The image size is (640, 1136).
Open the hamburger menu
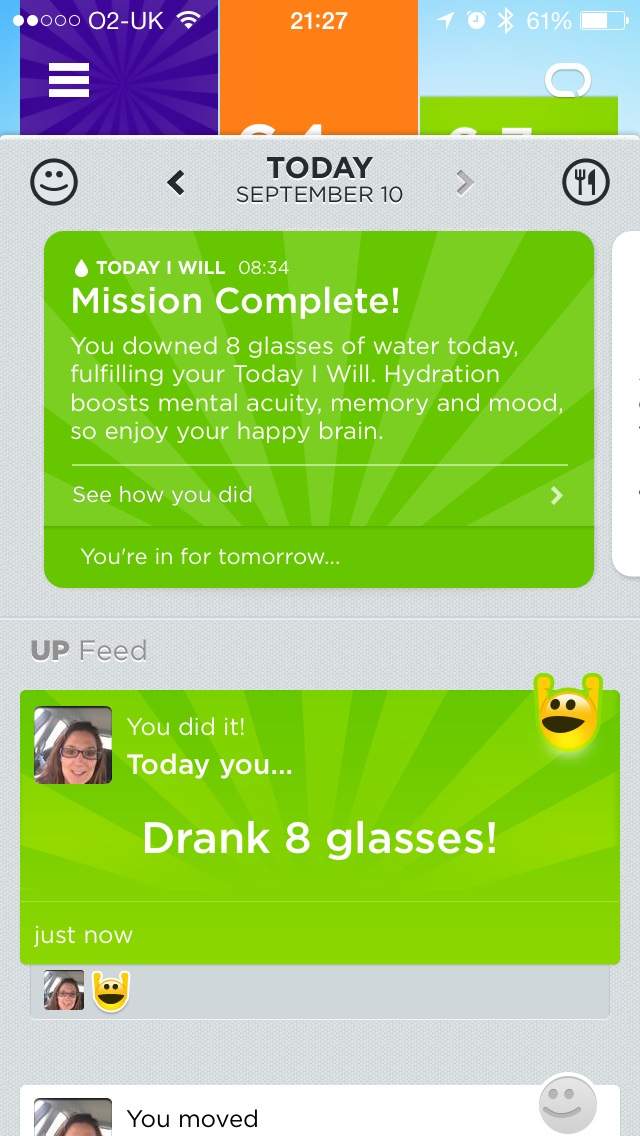[x=69, y=79]
